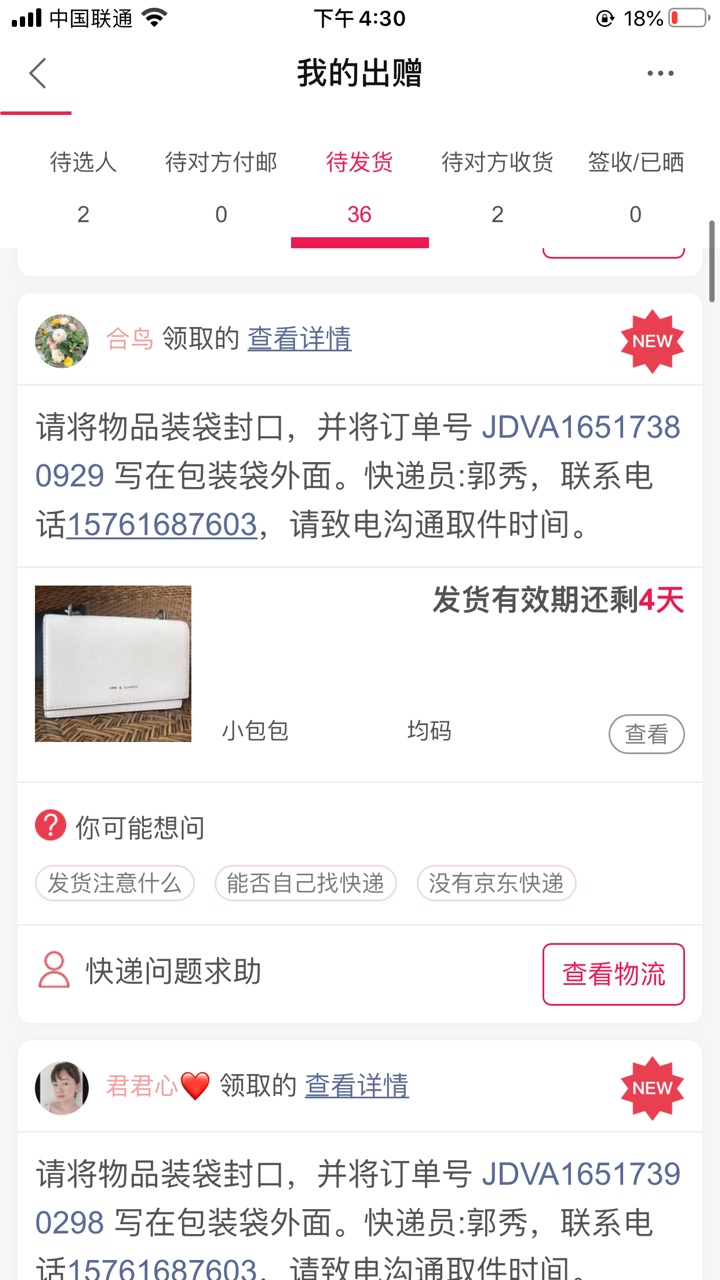Screen dimensions: 720x1280
Task: Open the 签收/已晒 tab
Action: pos(635,185)
